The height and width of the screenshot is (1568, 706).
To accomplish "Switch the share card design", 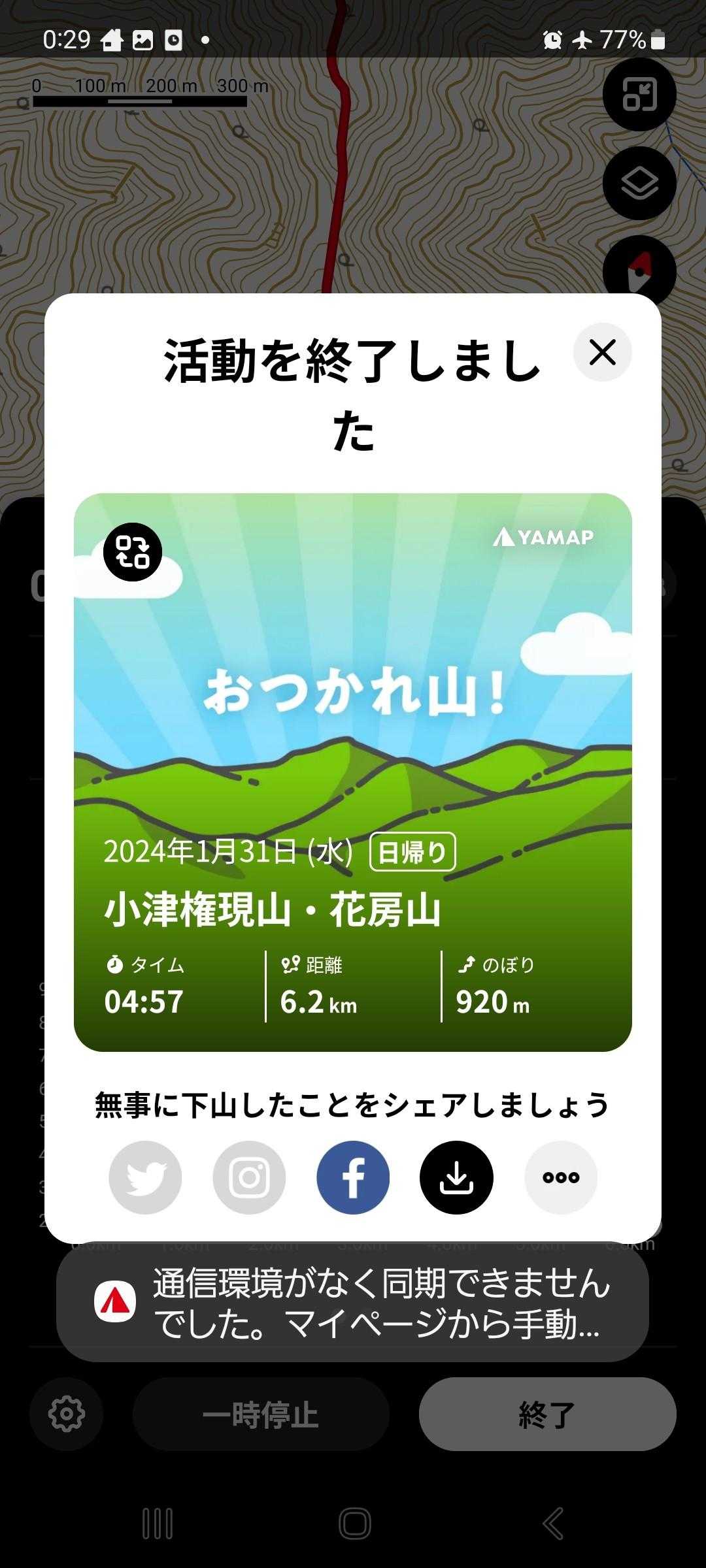I will pyautogui.click(x=133, y=552).
